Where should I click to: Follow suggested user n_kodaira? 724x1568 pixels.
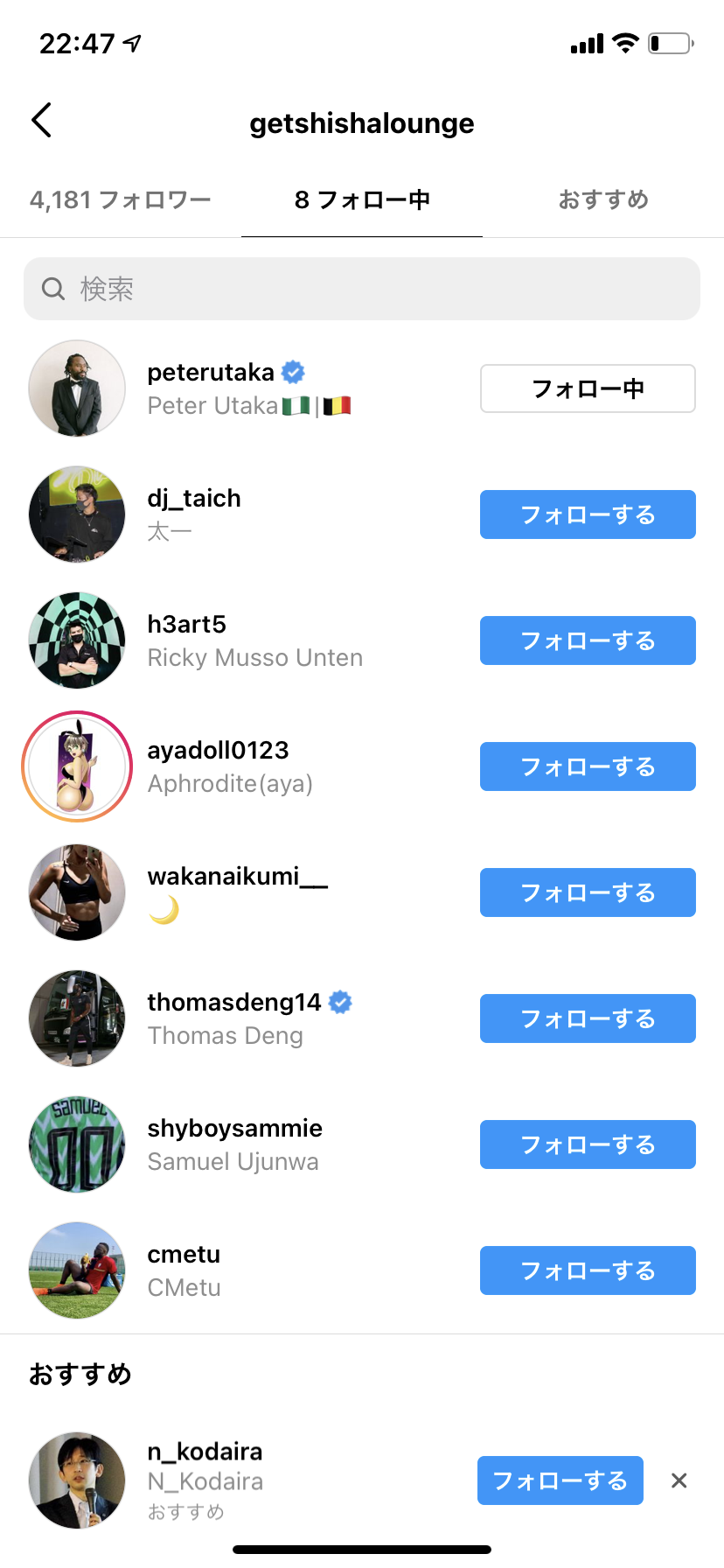point(560,1480)
